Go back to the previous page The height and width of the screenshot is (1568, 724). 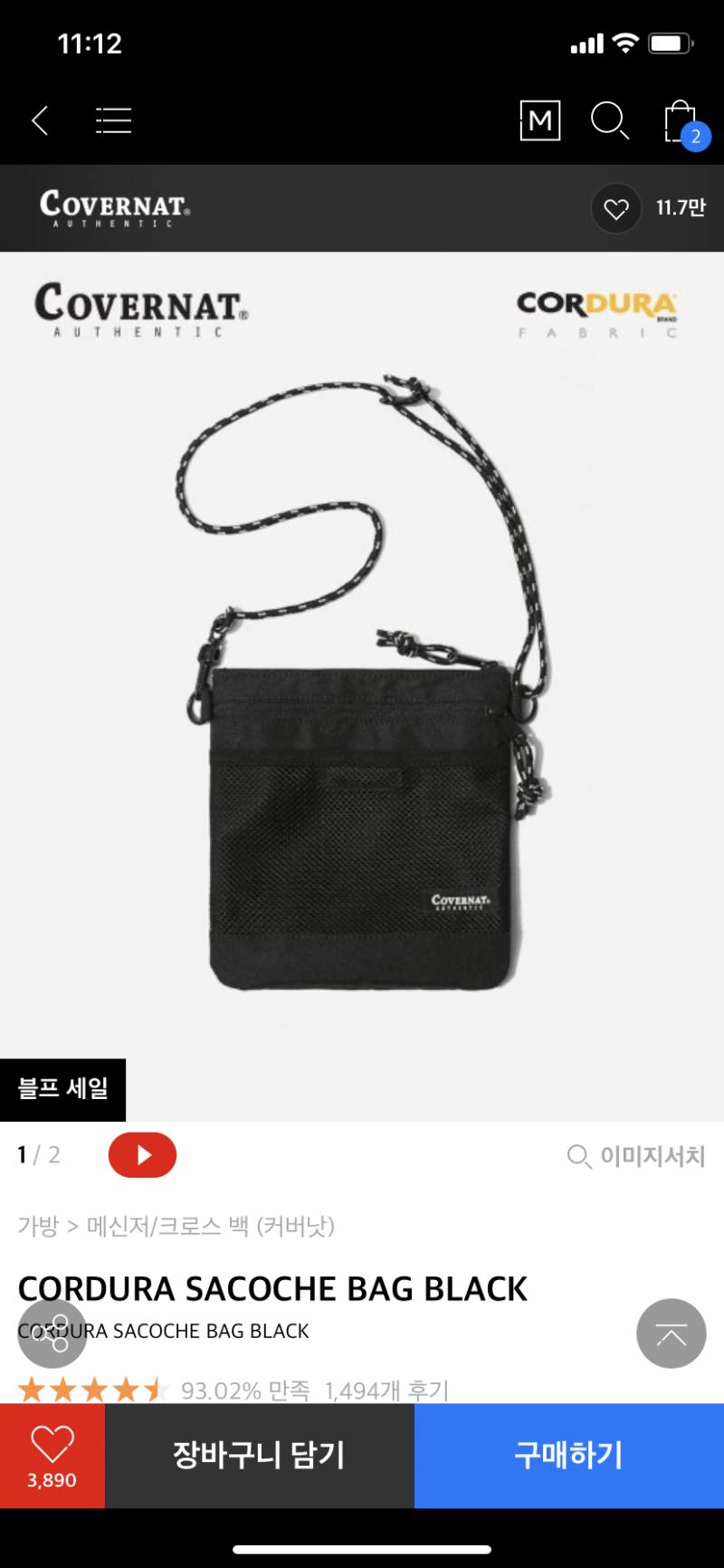pyautogui.click(x=40, y=120)
